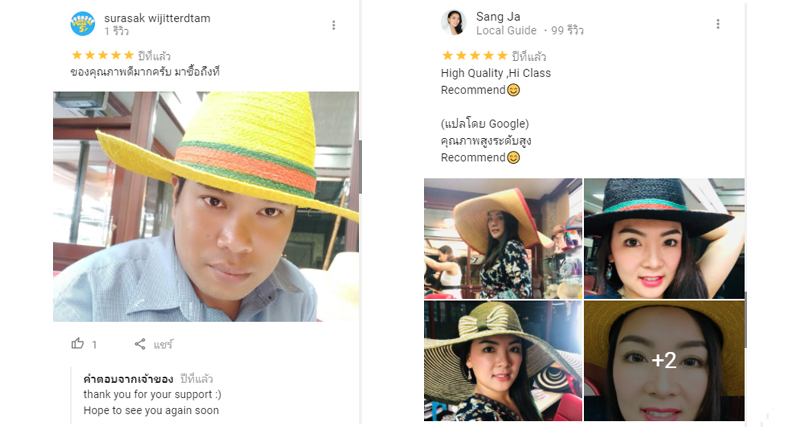View the +2 more photos tile
This screenshot has width=800, height=427.
pyautogui.click(x=664, y=360)
